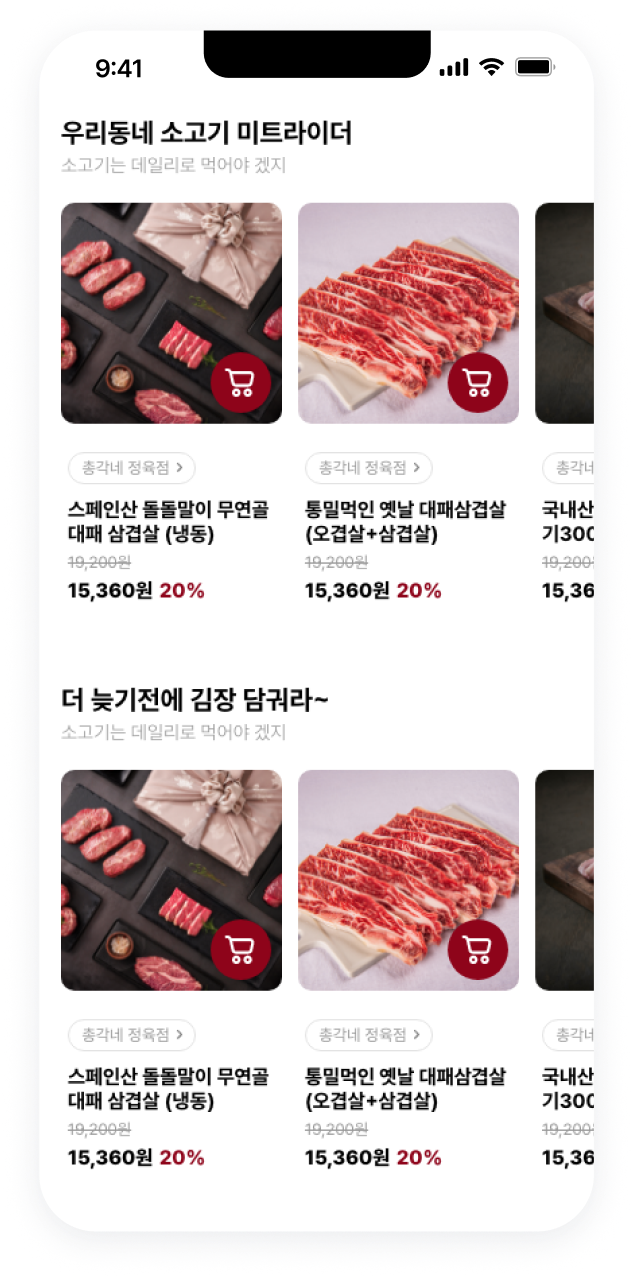The image size is (631, 1277).
Task: Open 총각네 정육점 chip above 스페인산 돌돌말이 in 김장 담궈라
Action: click(x=131, y=1035)
